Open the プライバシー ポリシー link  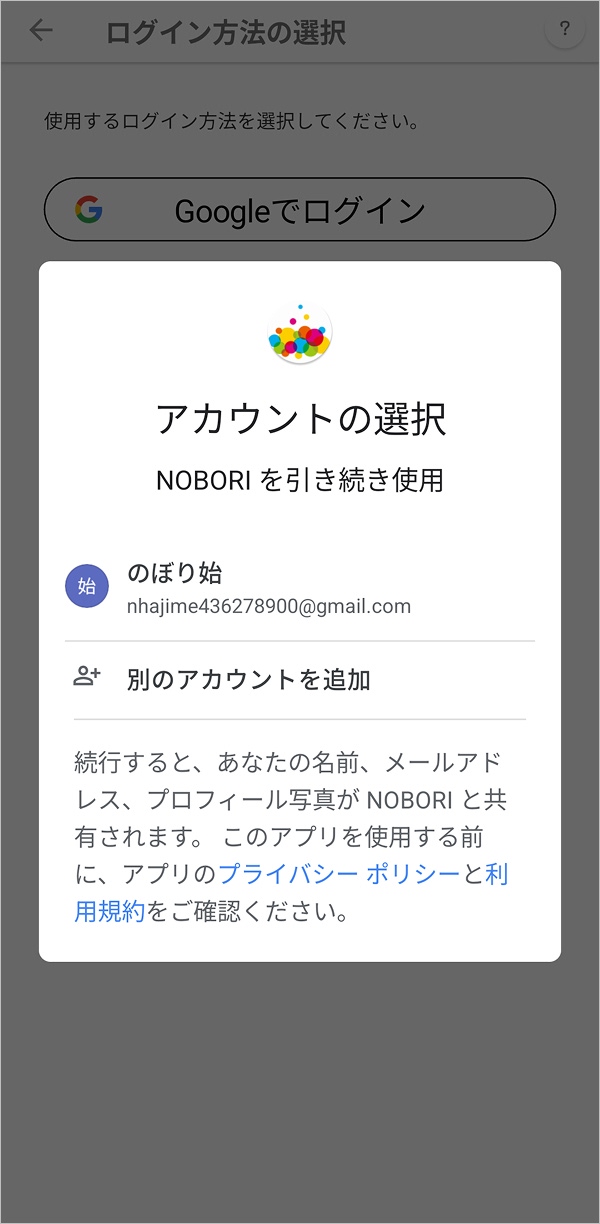[339, 873]
